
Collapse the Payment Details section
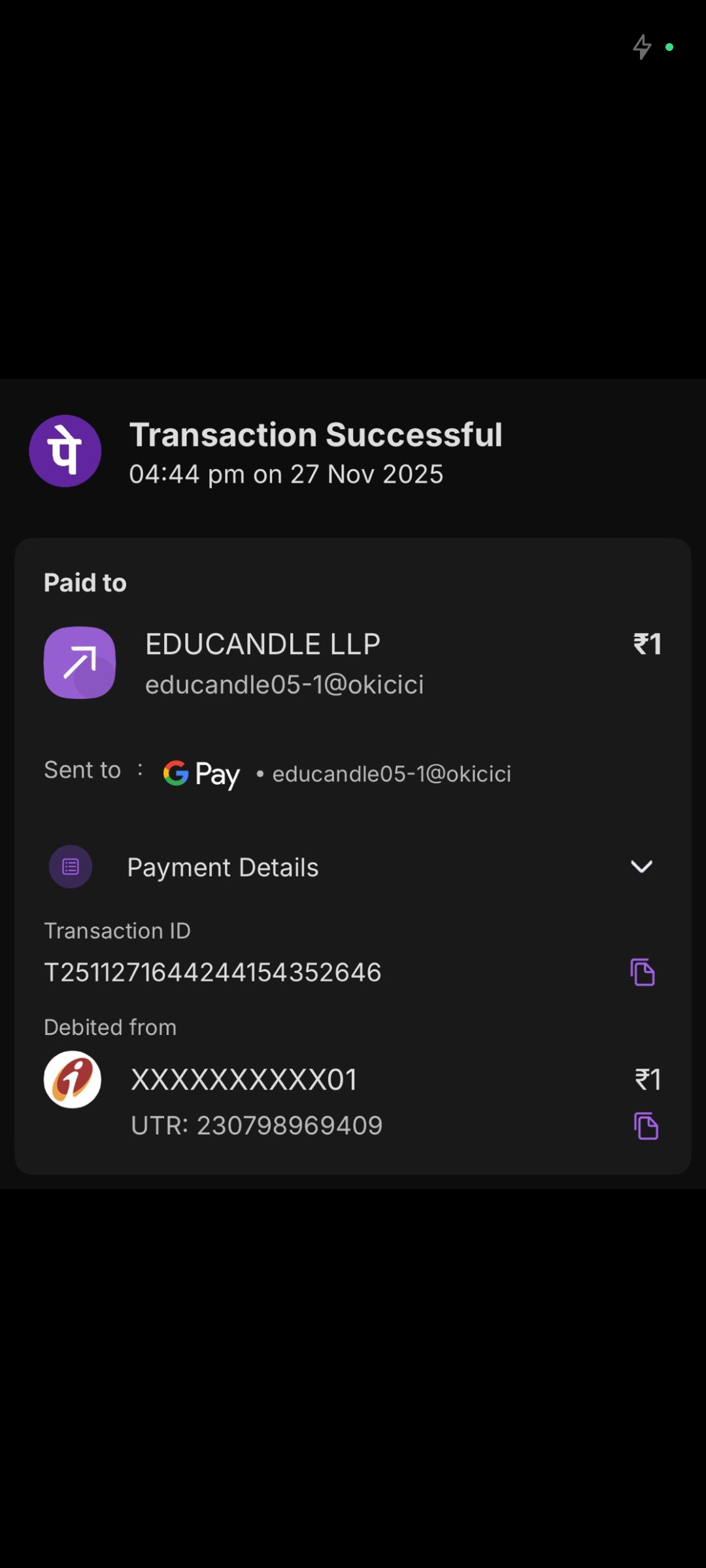click(641, 867)
